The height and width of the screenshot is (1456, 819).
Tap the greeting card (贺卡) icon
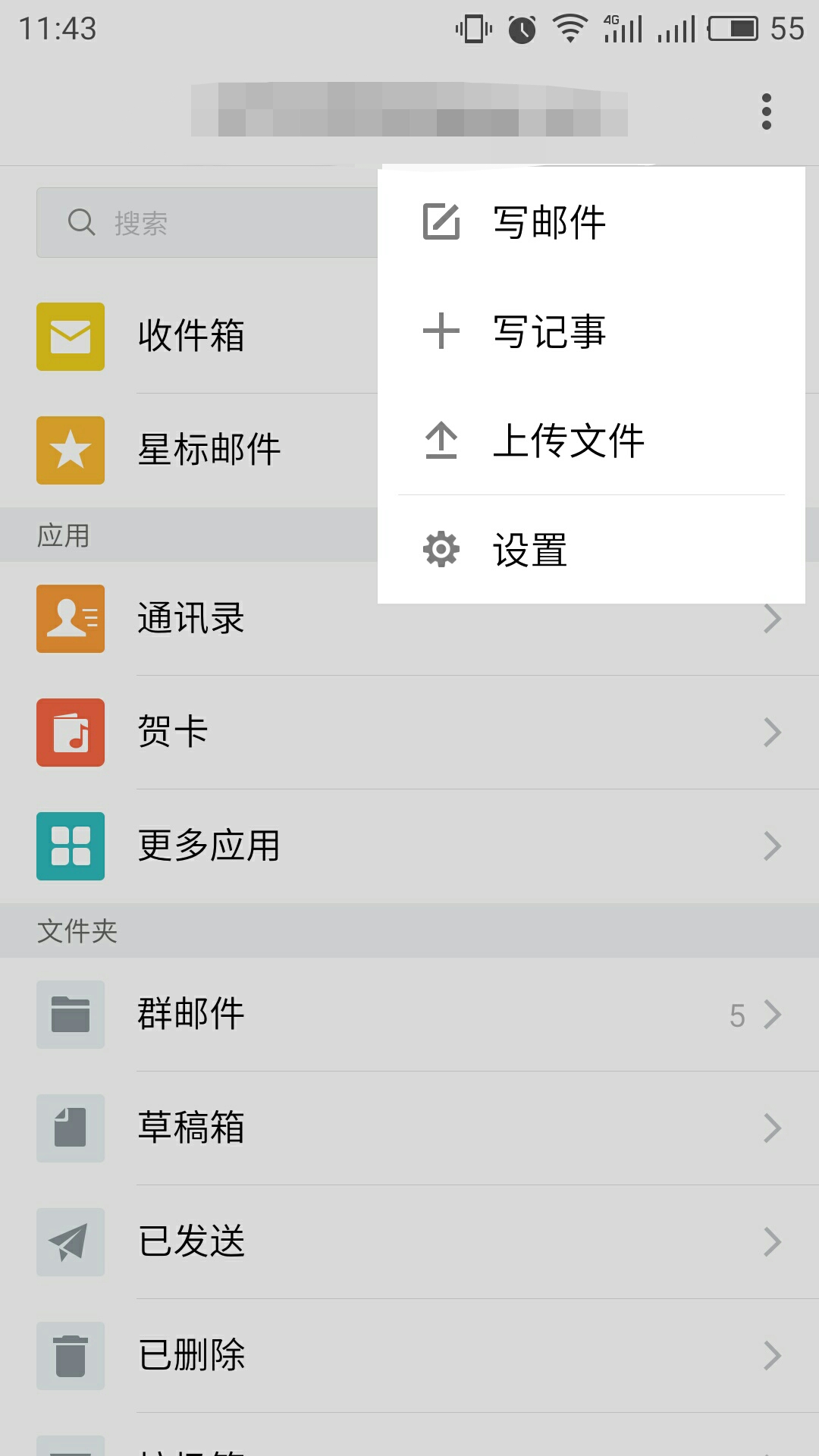[70, 733]
